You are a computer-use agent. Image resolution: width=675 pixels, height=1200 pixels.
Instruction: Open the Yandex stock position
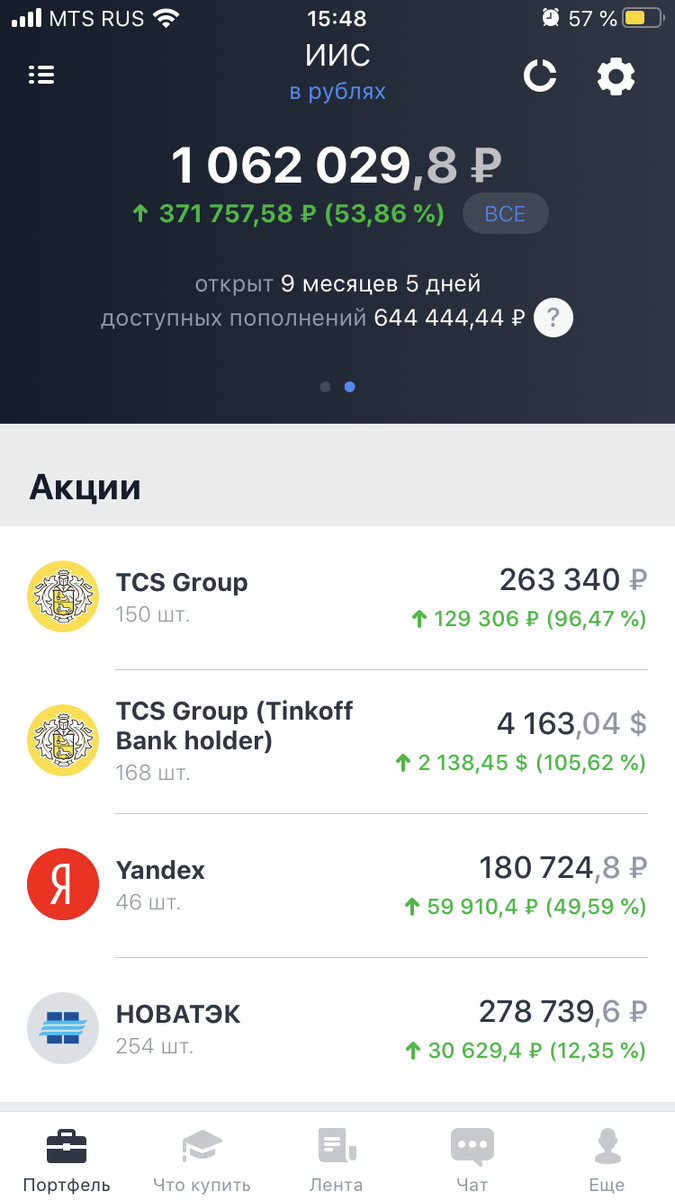click(x=337, y=885)
